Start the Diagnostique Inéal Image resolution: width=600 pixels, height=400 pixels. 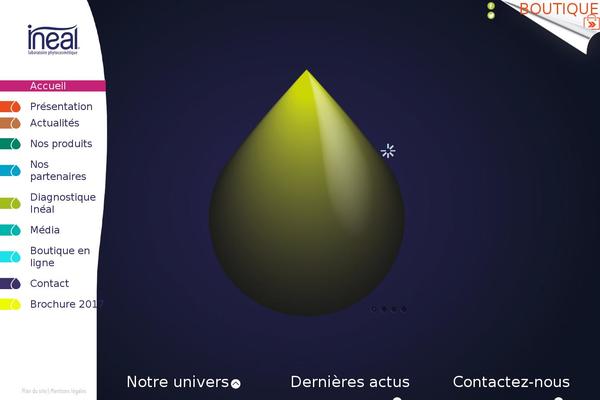[62, 203]
